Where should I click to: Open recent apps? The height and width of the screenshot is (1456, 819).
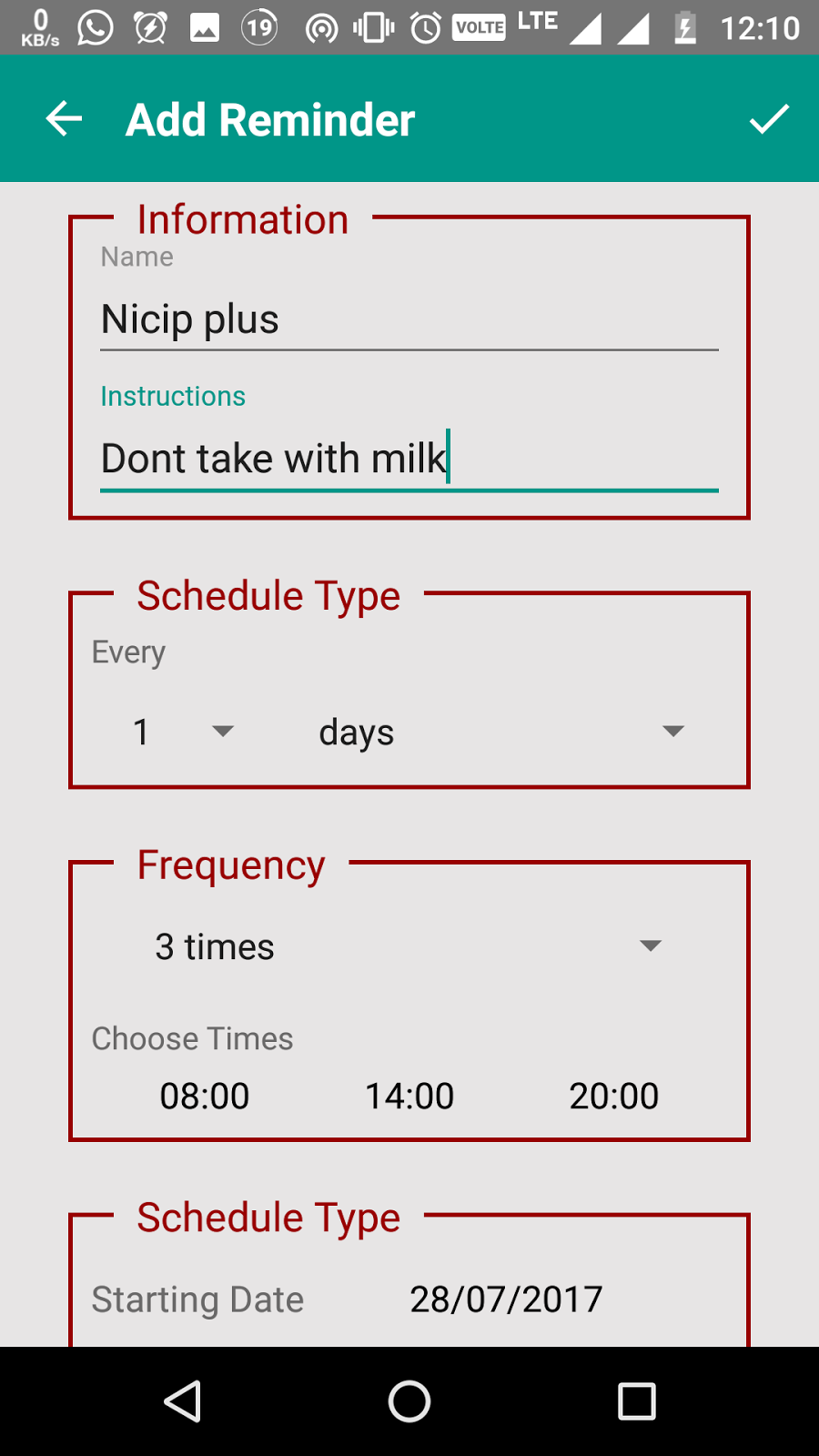coord(637,1401)
